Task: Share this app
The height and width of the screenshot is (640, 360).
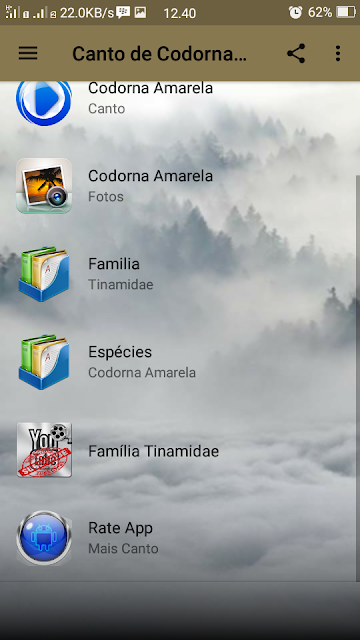Action: click(x=296, y=53)
